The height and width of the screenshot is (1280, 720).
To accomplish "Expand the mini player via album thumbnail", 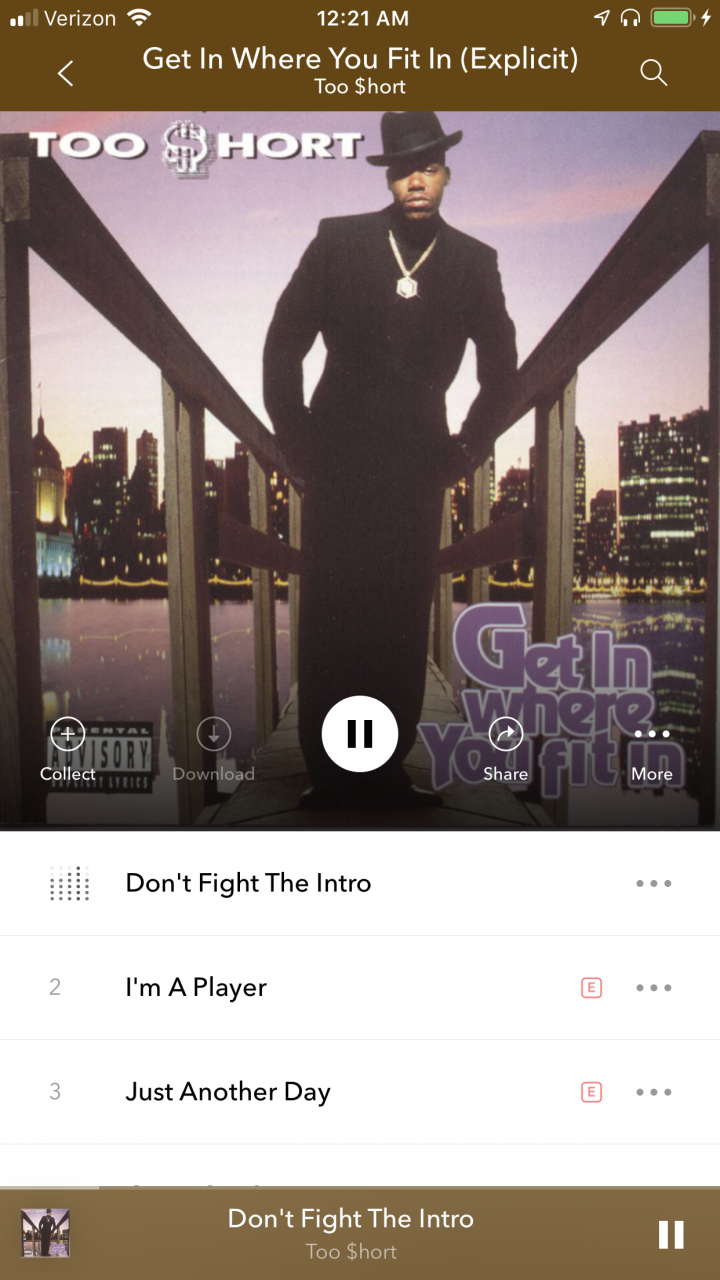I will tap(45, 1234).
